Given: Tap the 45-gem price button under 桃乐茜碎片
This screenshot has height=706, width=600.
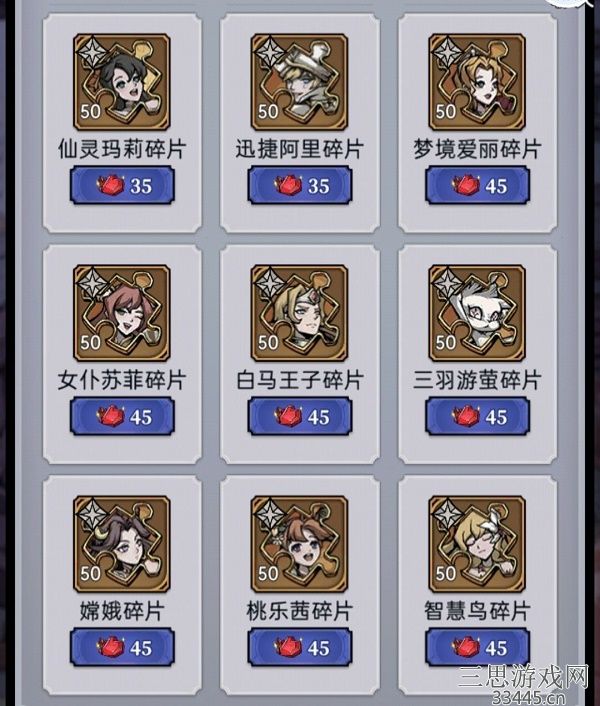Looking at the screenshot, I should point(299,647).
